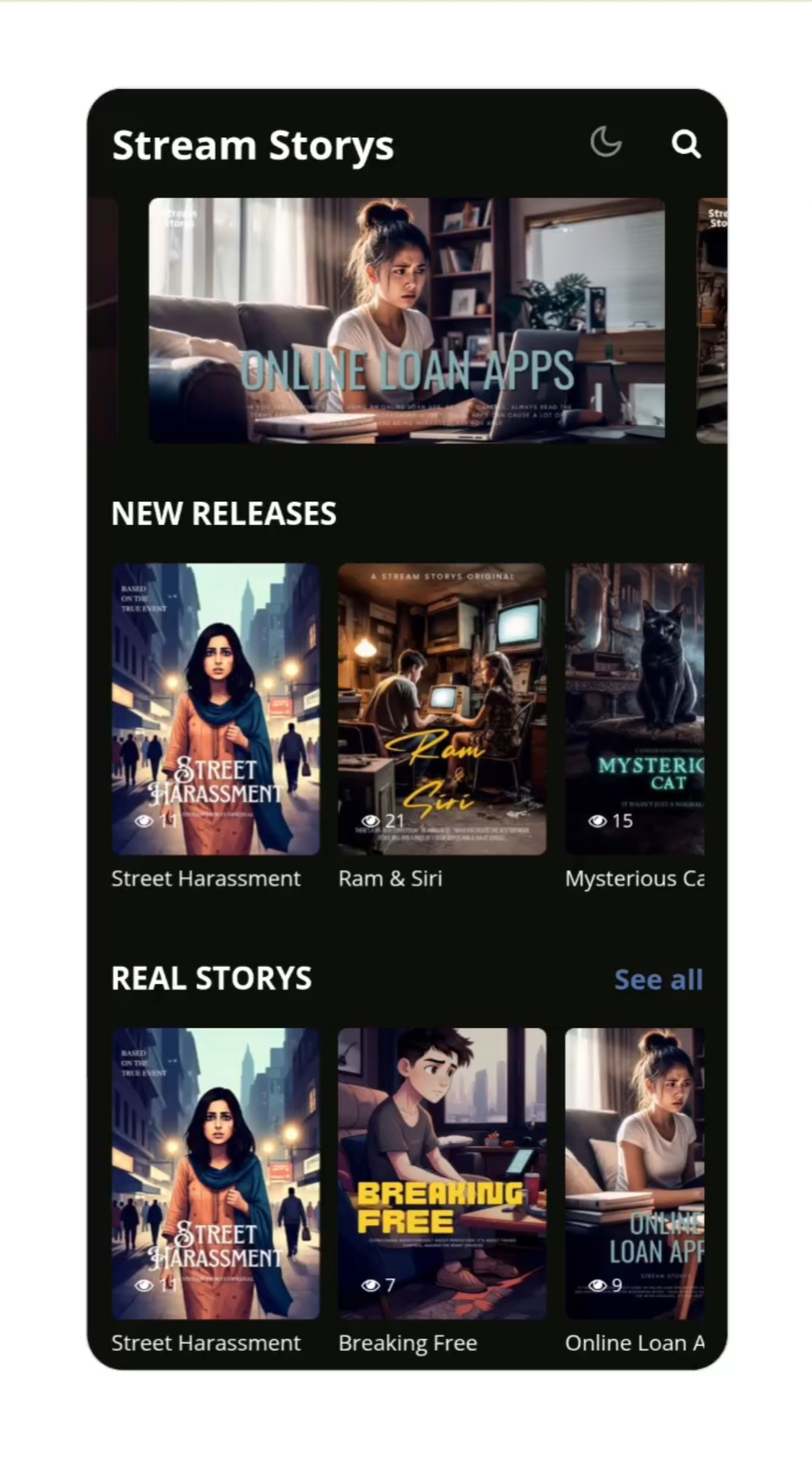The height and width of the screenshot is (1478, 812).
Task: Open Street Harassment under New Releases
Action: pyautogui.click(x=216, y=709)
